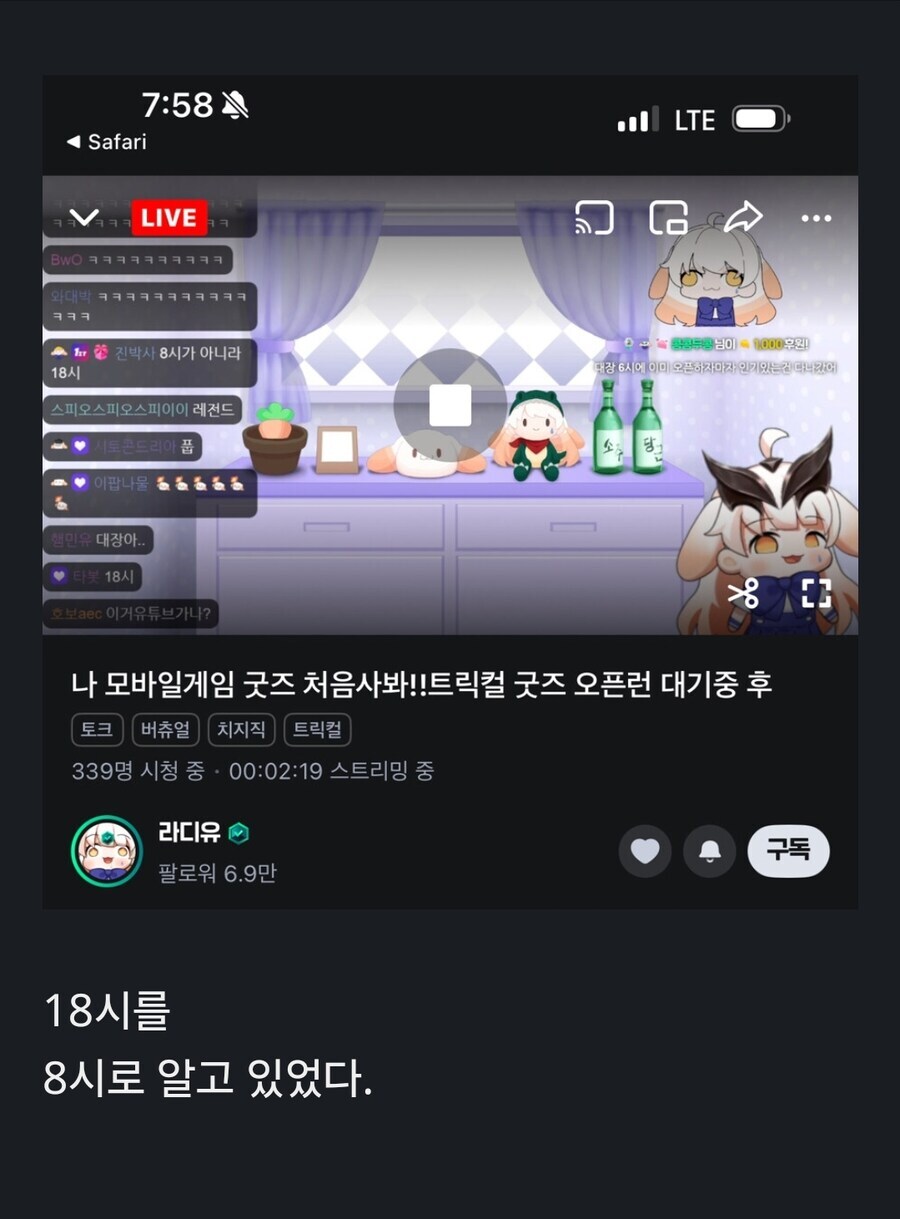
Task: Tap the 구독 subscribe button
Action: click(x=788, y=851)
